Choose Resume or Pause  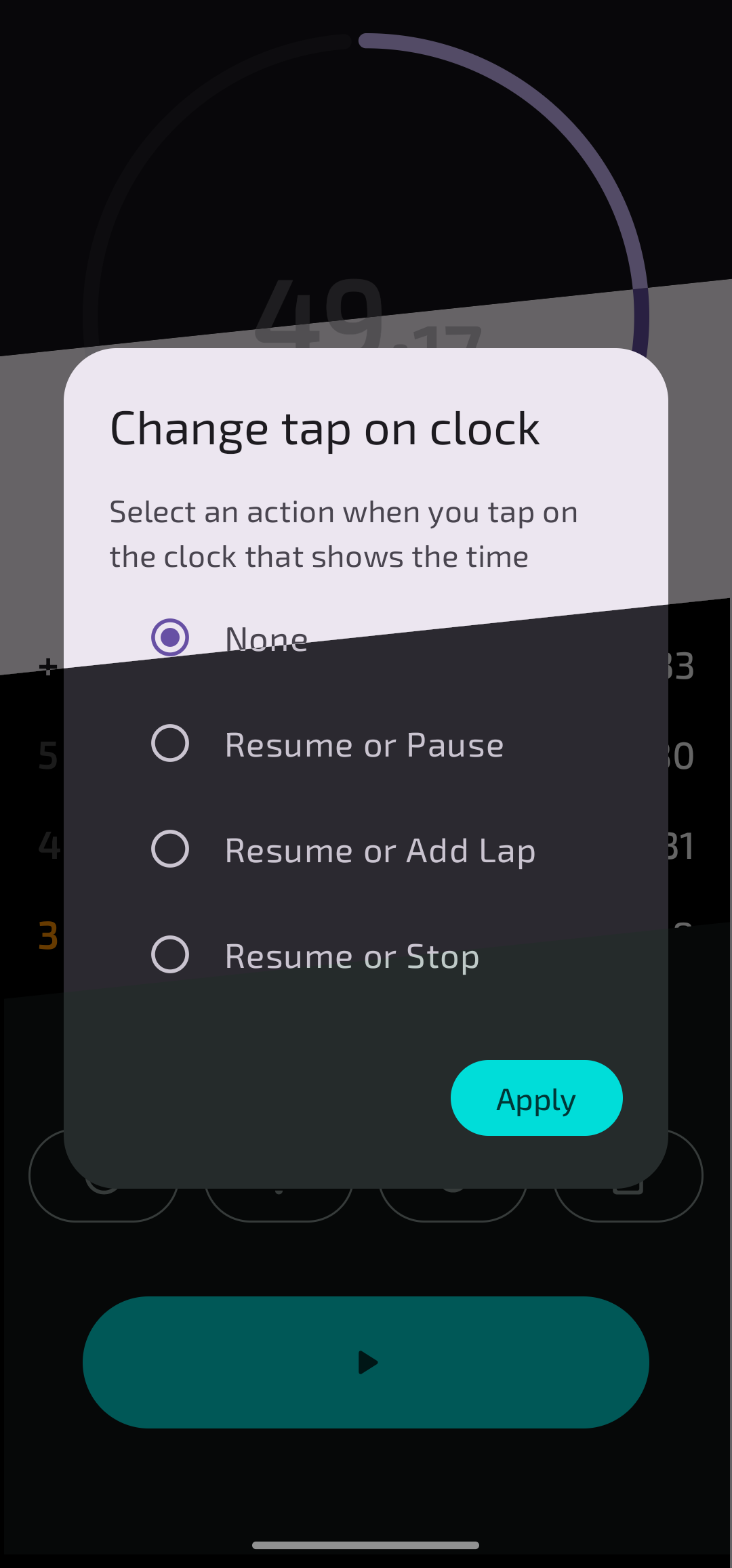(170, 744)
